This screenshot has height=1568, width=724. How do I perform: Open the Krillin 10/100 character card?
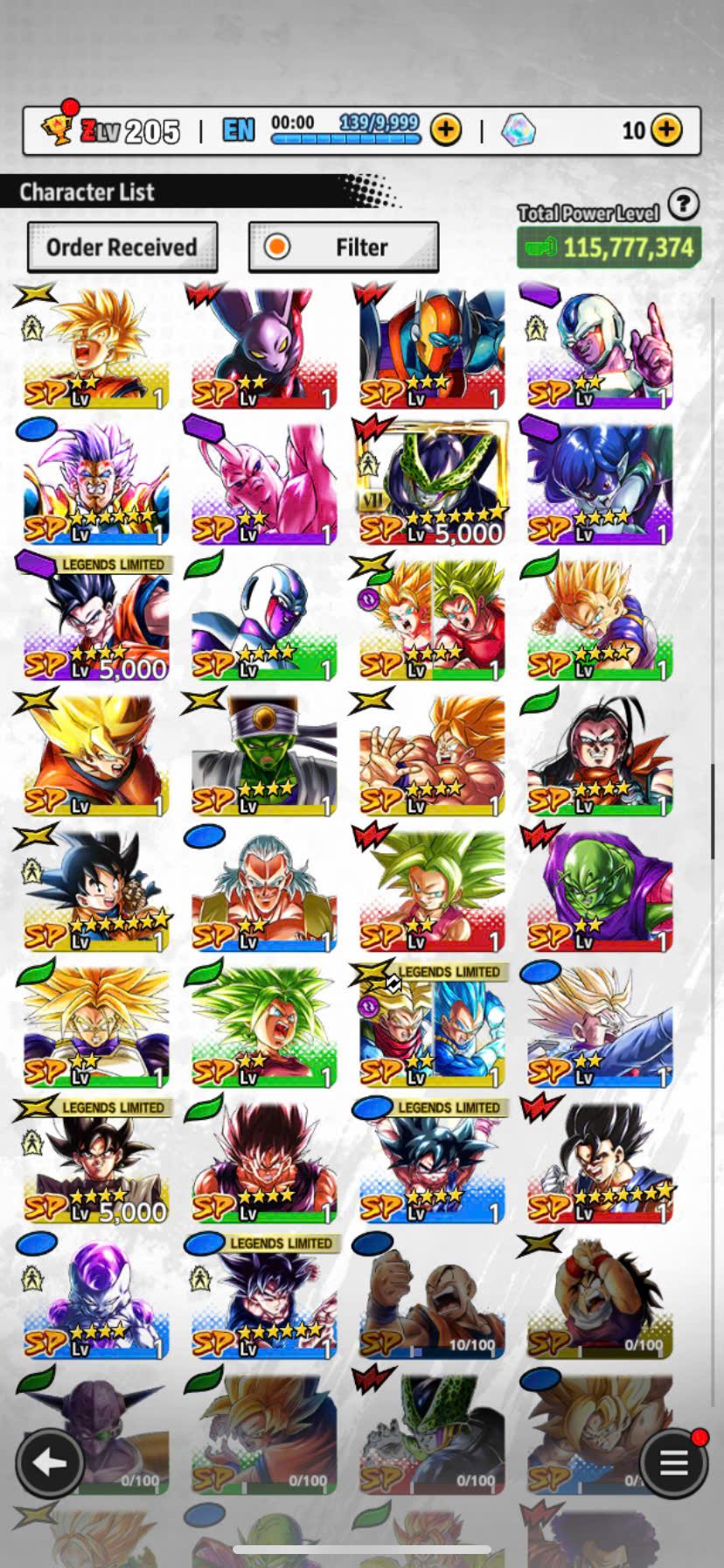(x=432, y=1297)
